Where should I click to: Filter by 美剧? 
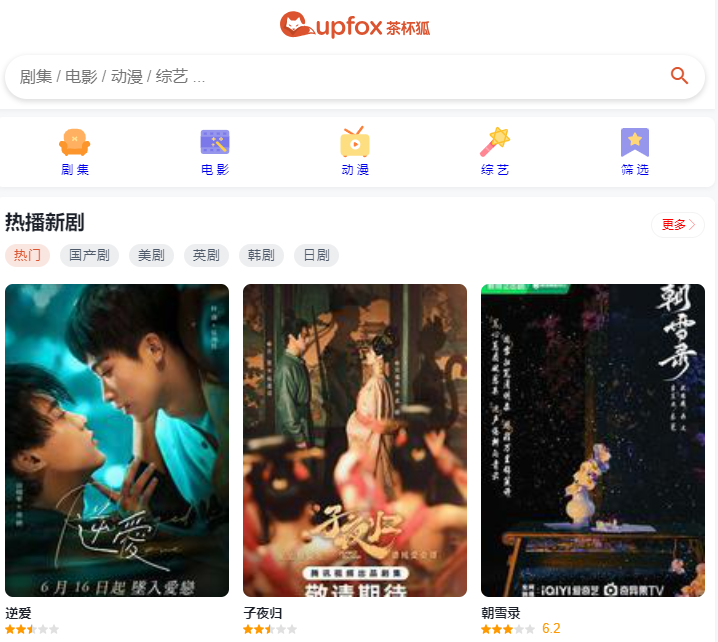[151, 255]
